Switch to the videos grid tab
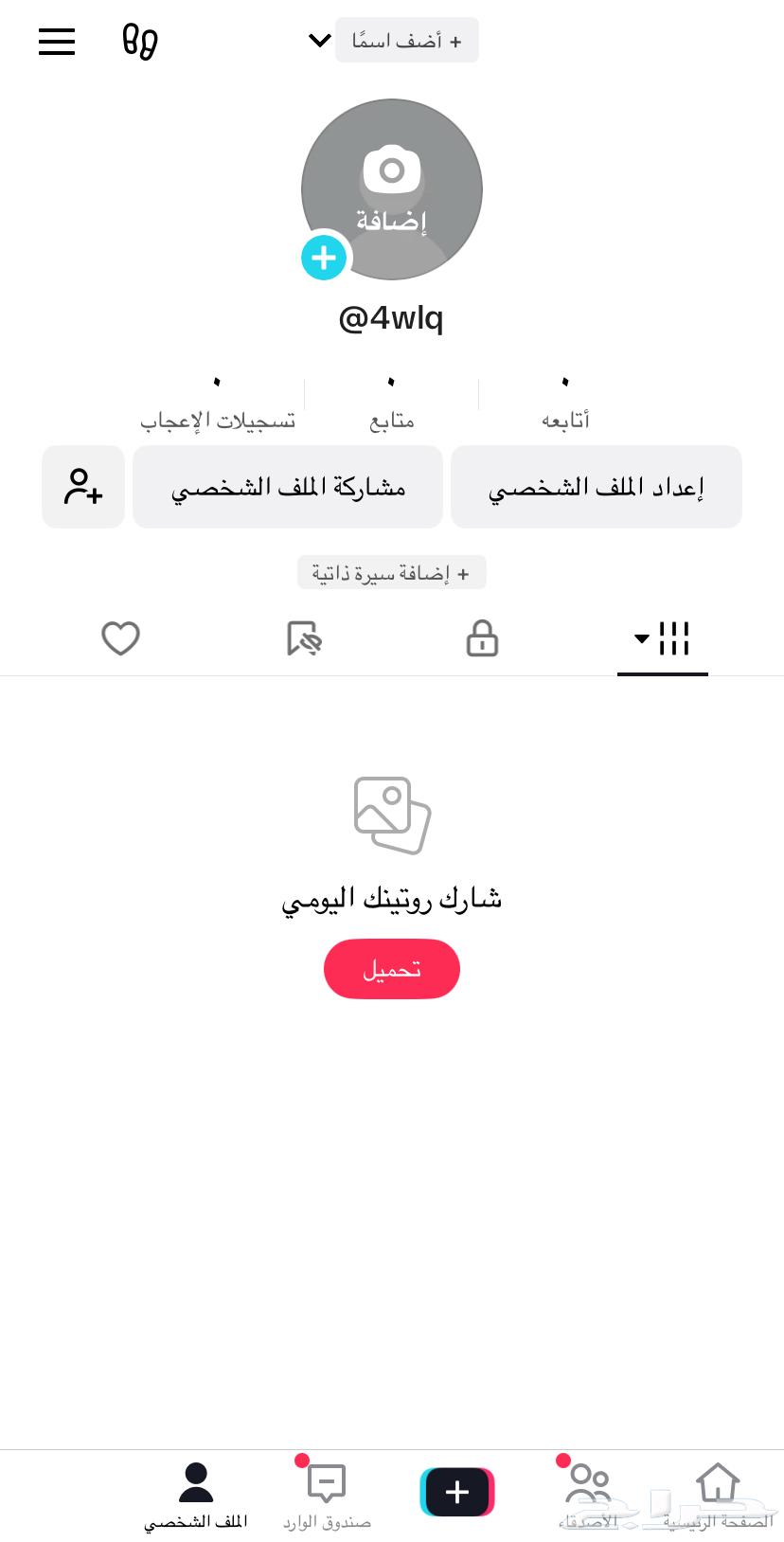Viewport: 784px width, 1542px height. 674,638
